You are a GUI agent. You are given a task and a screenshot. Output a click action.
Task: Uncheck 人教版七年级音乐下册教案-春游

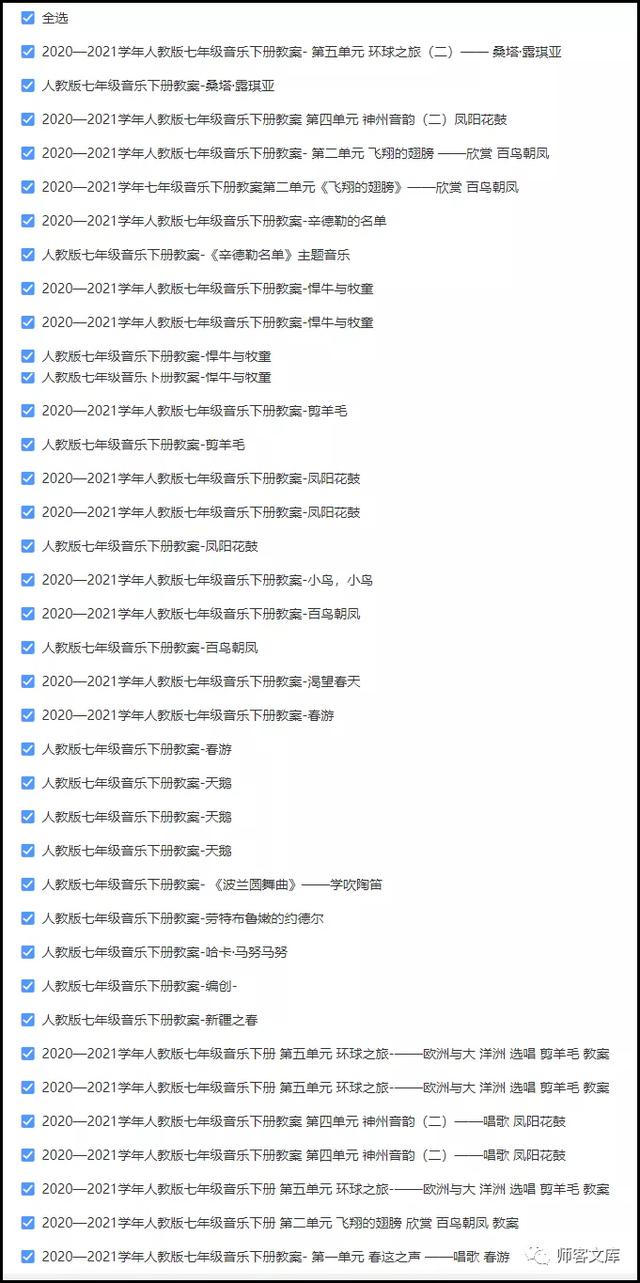click(27, 749)
